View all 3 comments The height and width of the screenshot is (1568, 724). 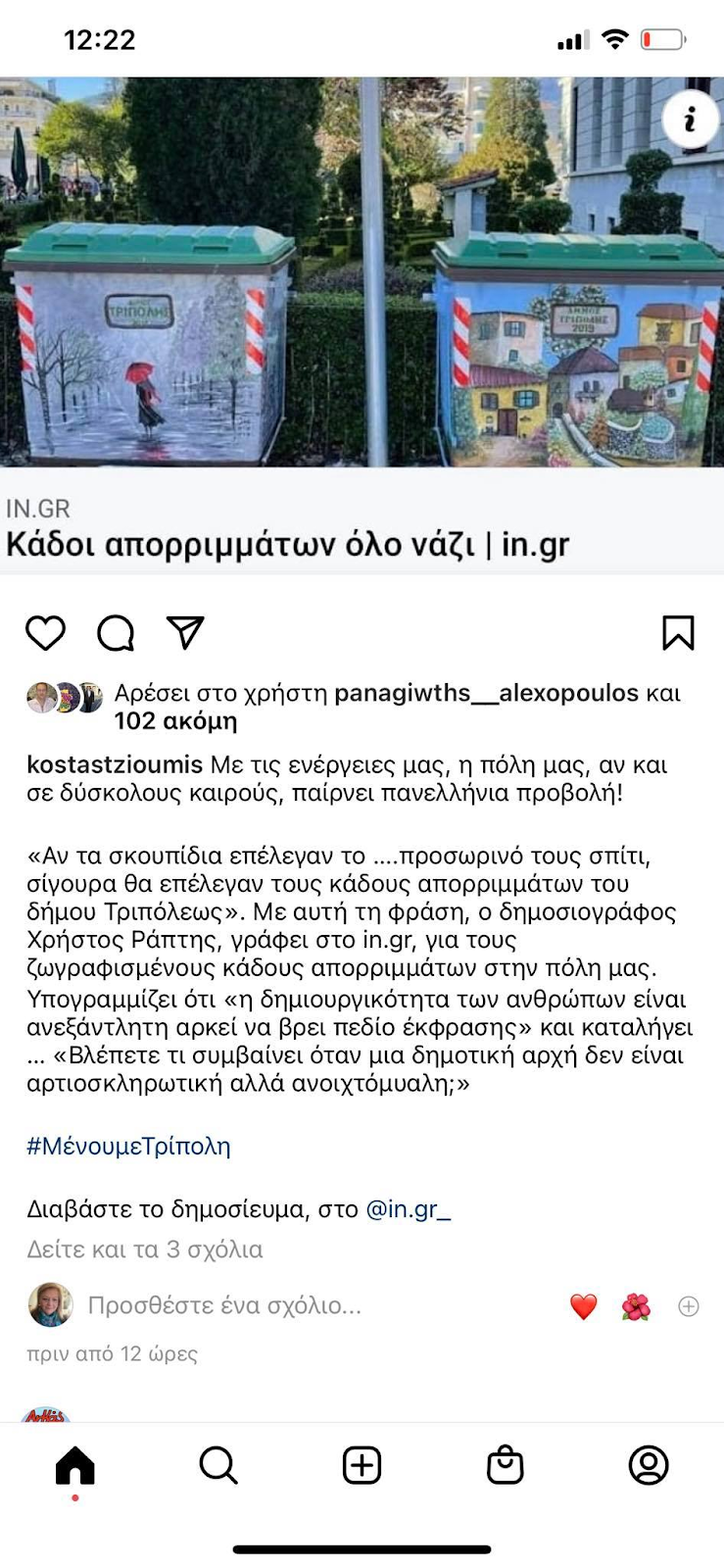[x=145, y=1249]
